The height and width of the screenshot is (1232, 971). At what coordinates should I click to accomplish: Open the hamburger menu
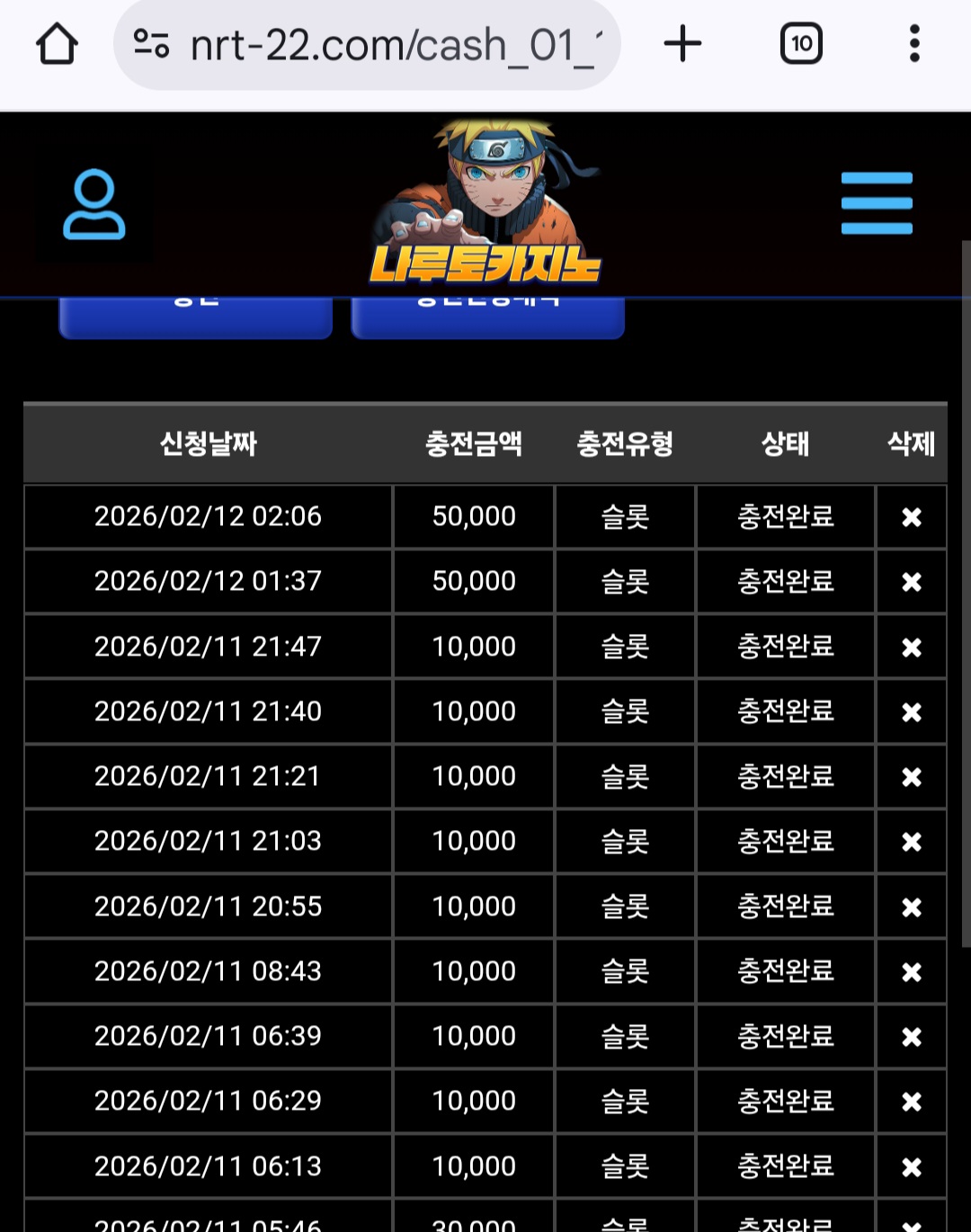tap(877, 203)
